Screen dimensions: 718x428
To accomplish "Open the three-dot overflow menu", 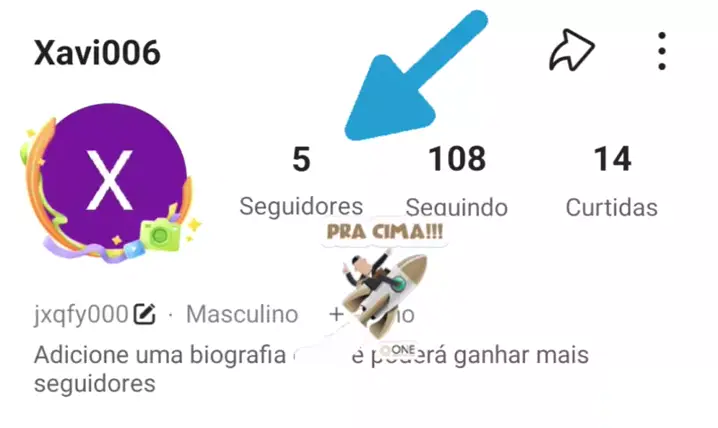I will click(662, 51).
